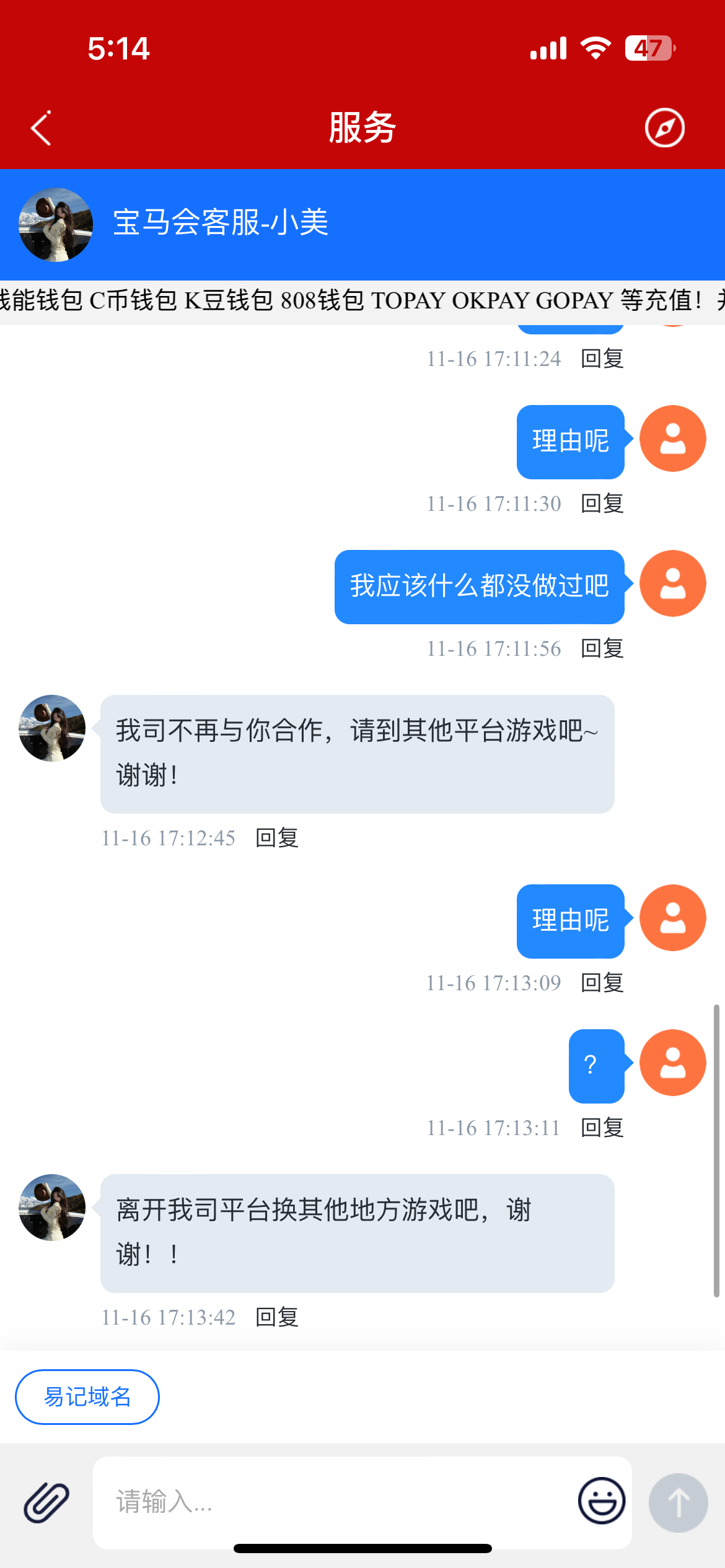Open the emoji smiley picker
The width and height of the screenshot is (725, 1568).
click(x=600, y=1502)
